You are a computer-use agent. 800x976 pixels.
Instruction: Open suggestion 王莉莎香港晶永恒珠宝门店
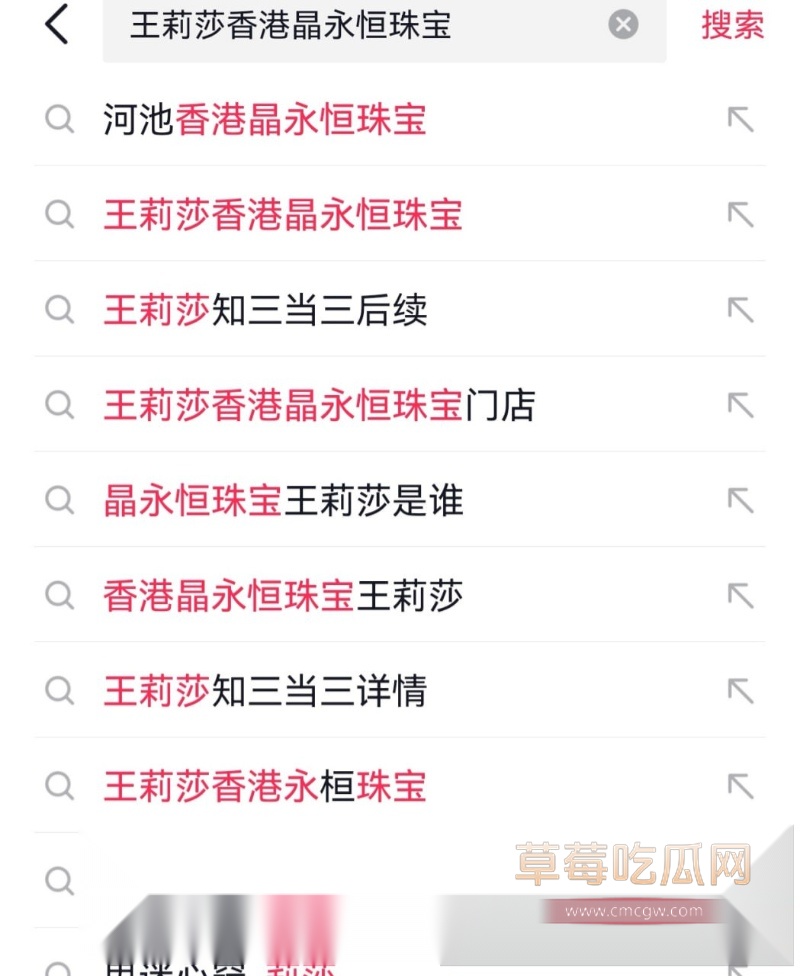point(320,405)
